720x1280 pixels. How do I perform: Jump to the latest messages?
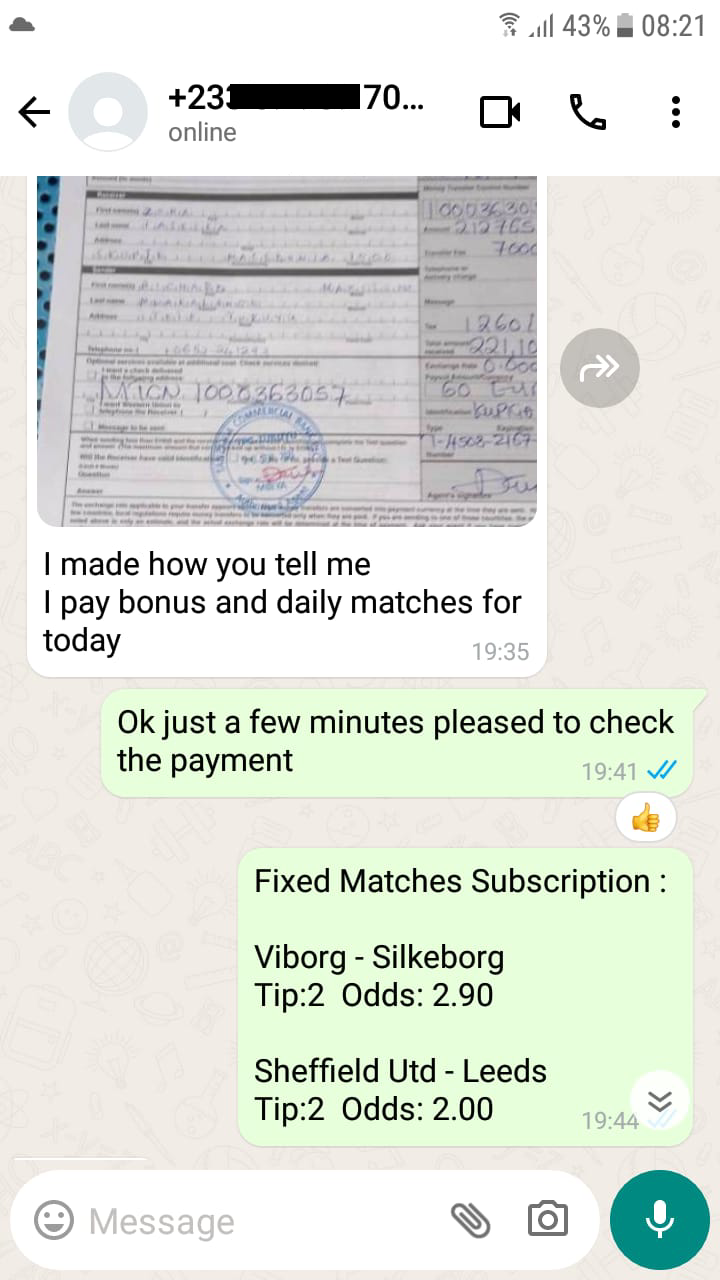coord(660,1101)
